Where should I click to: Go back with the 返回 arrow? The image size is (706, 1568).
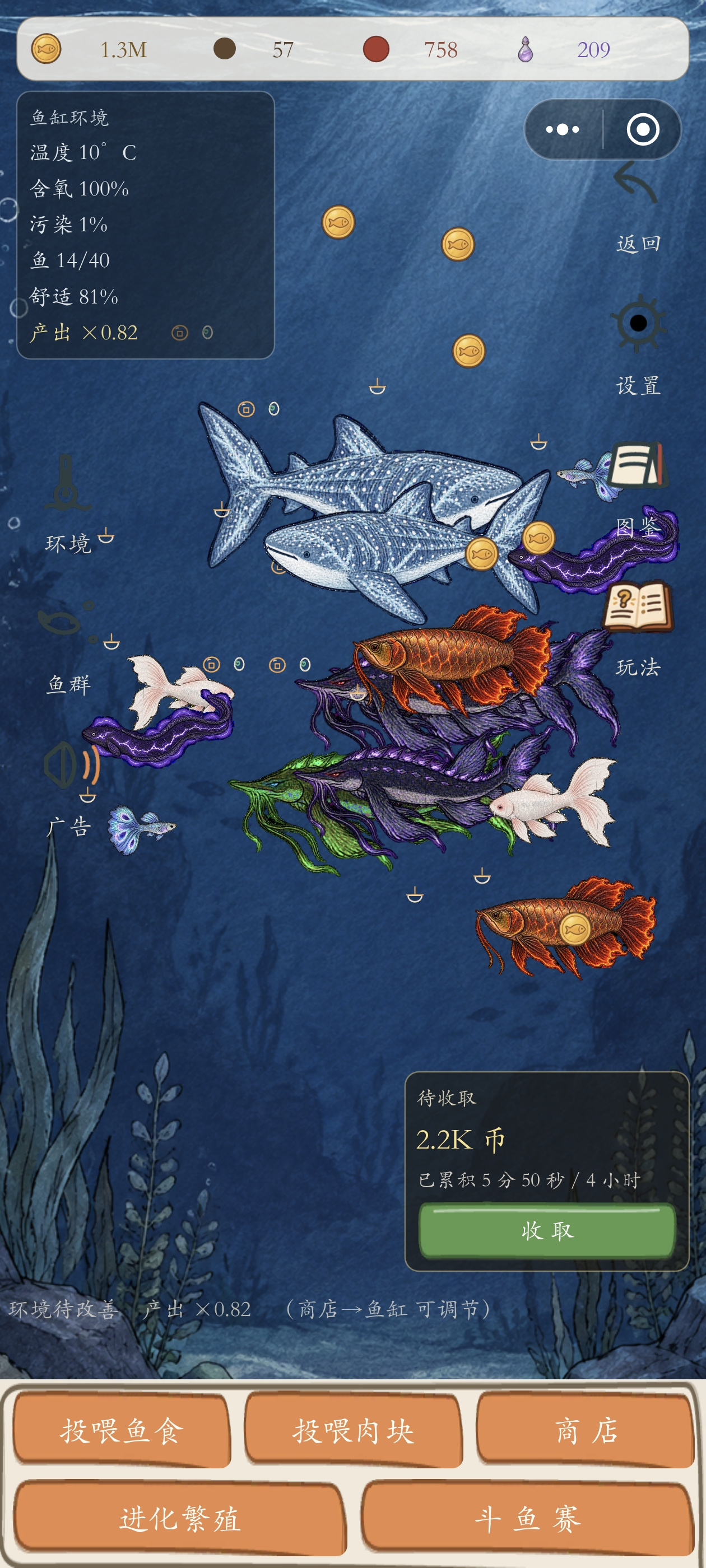coord(637,207)
